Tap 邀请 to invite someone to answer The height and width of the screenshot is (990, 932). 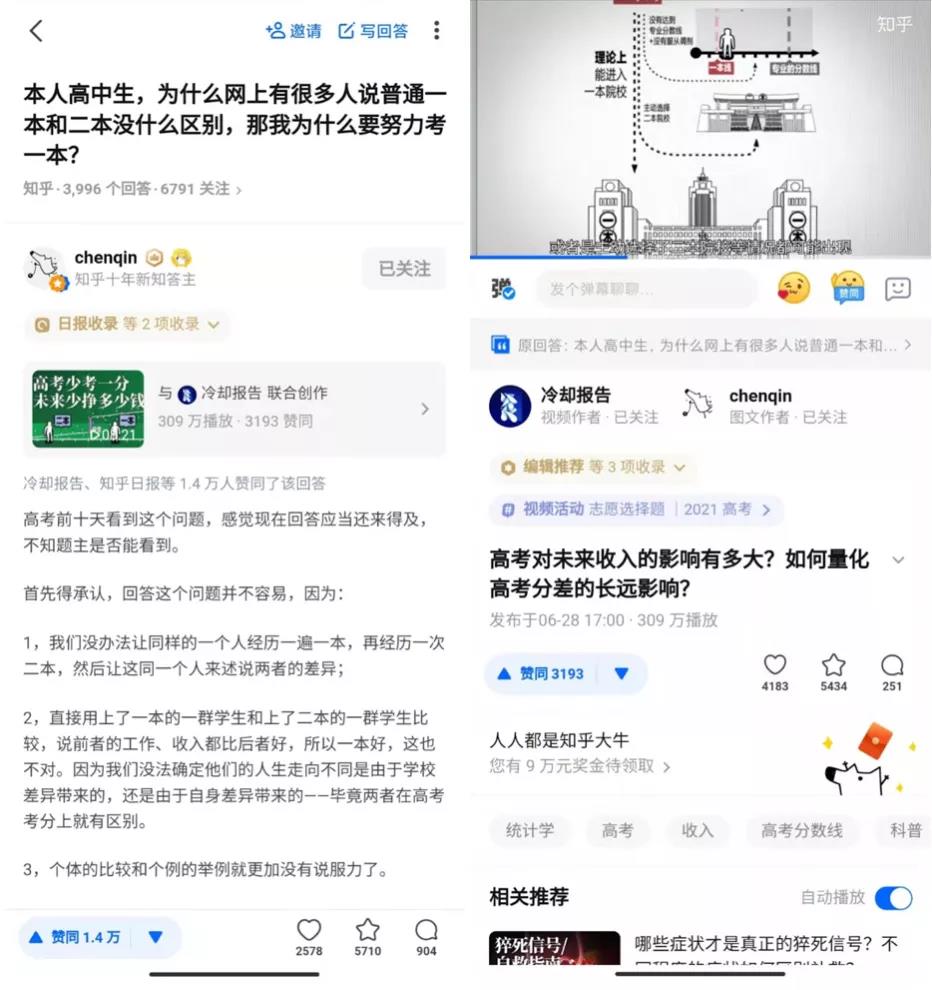[294, 31]
